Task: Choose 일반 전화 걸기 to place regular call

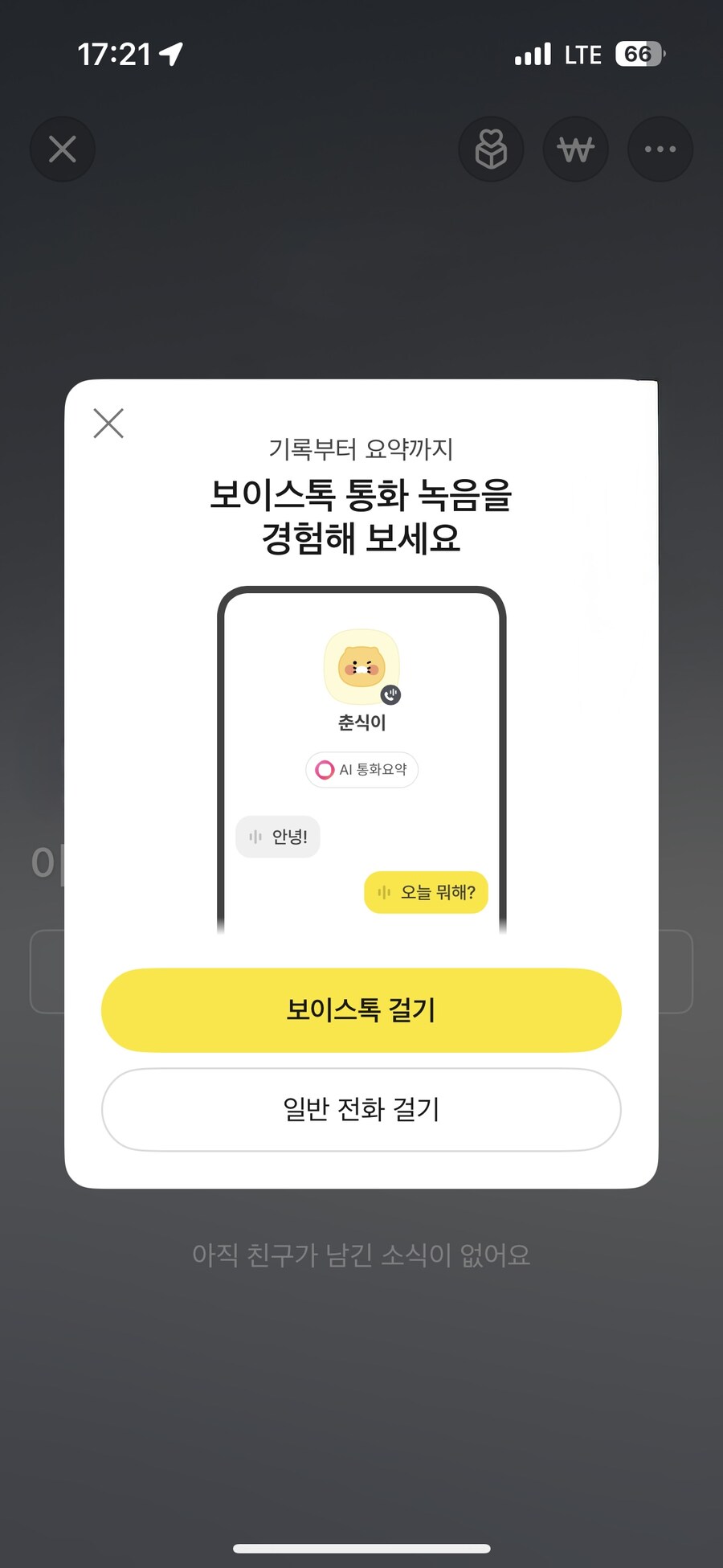Action: coord(361,1110)
